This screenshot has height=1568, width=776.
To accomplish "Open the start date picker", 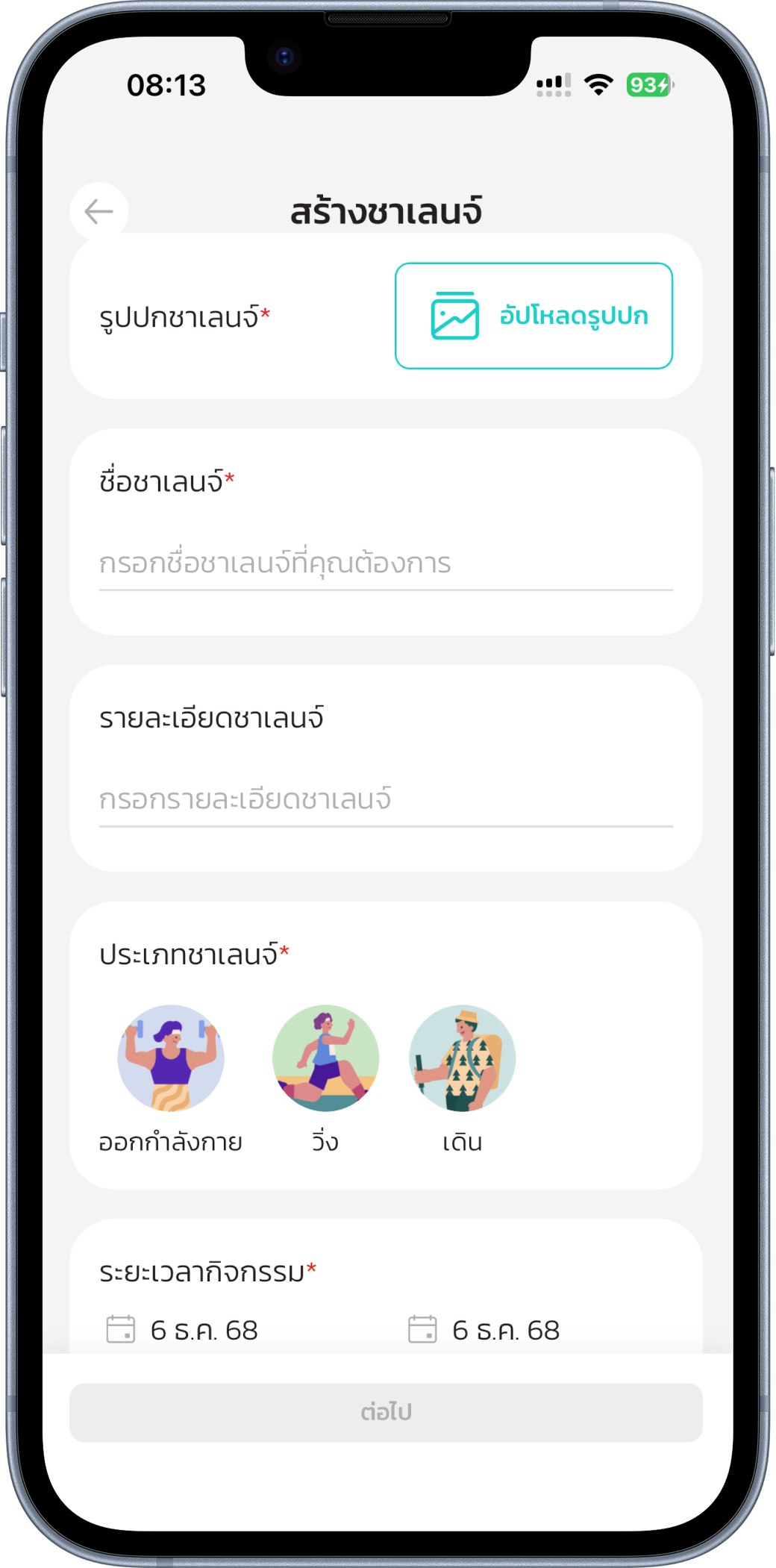I will [x=183, y=1330].
